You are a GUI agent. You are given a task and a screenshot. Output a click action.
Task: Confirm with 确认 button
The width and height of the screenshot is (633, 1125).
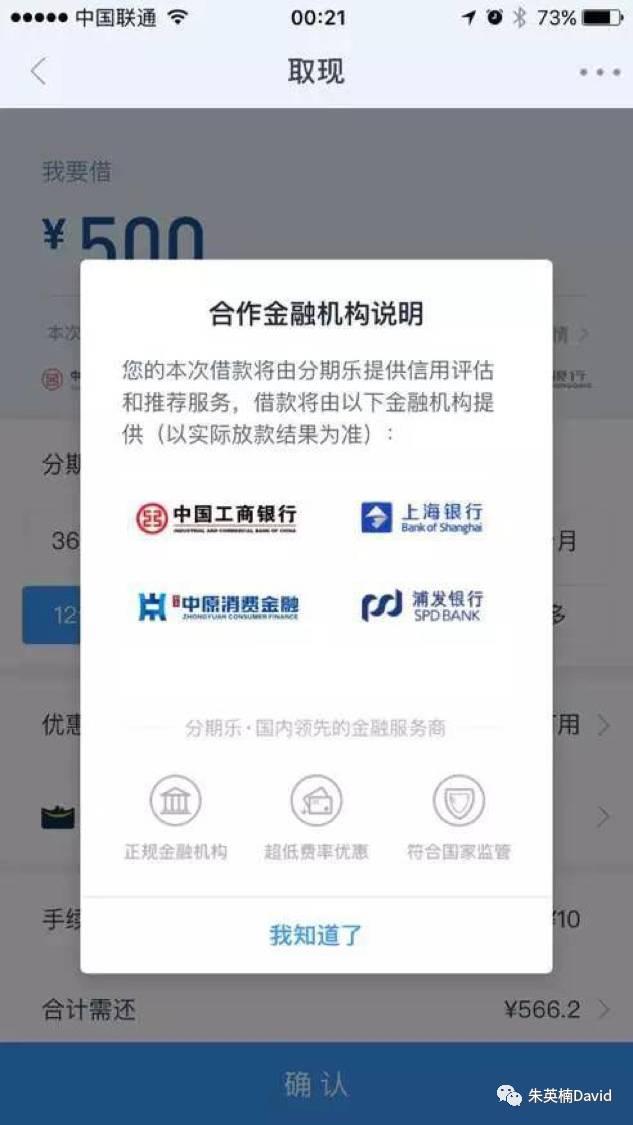point(316,1085)
